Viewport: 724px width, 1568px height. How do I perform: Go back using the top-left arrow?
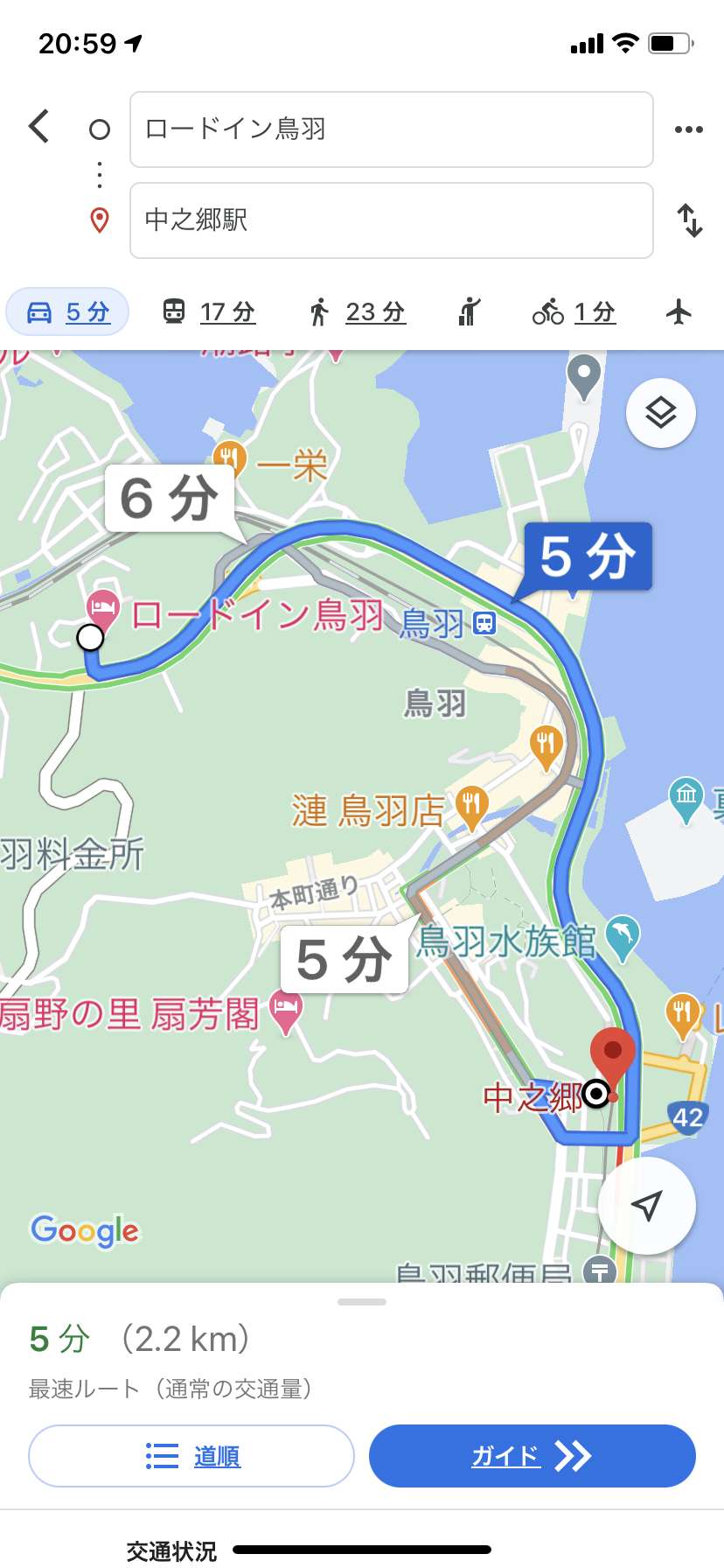tap(38, 127)
